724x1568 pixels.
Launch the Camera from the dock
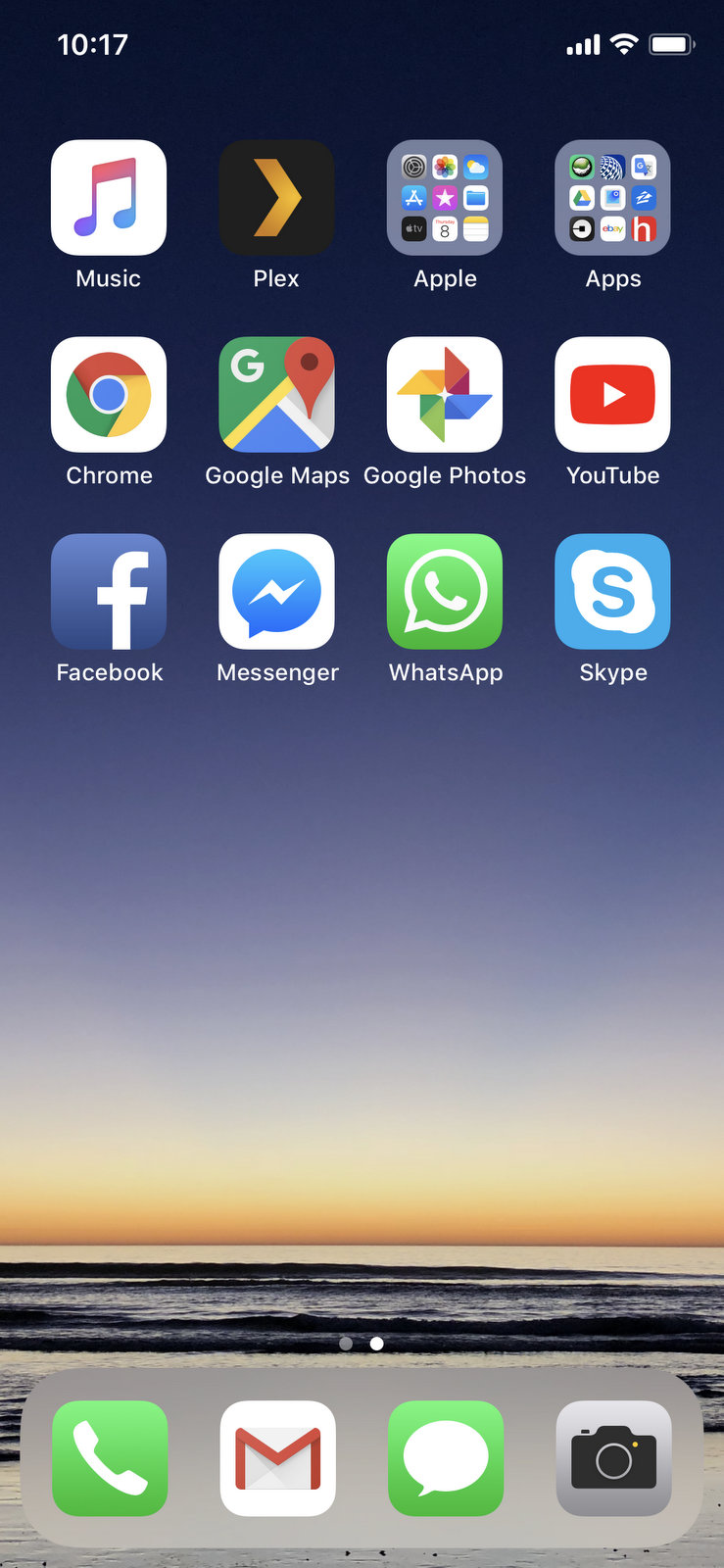[613, 1458]
